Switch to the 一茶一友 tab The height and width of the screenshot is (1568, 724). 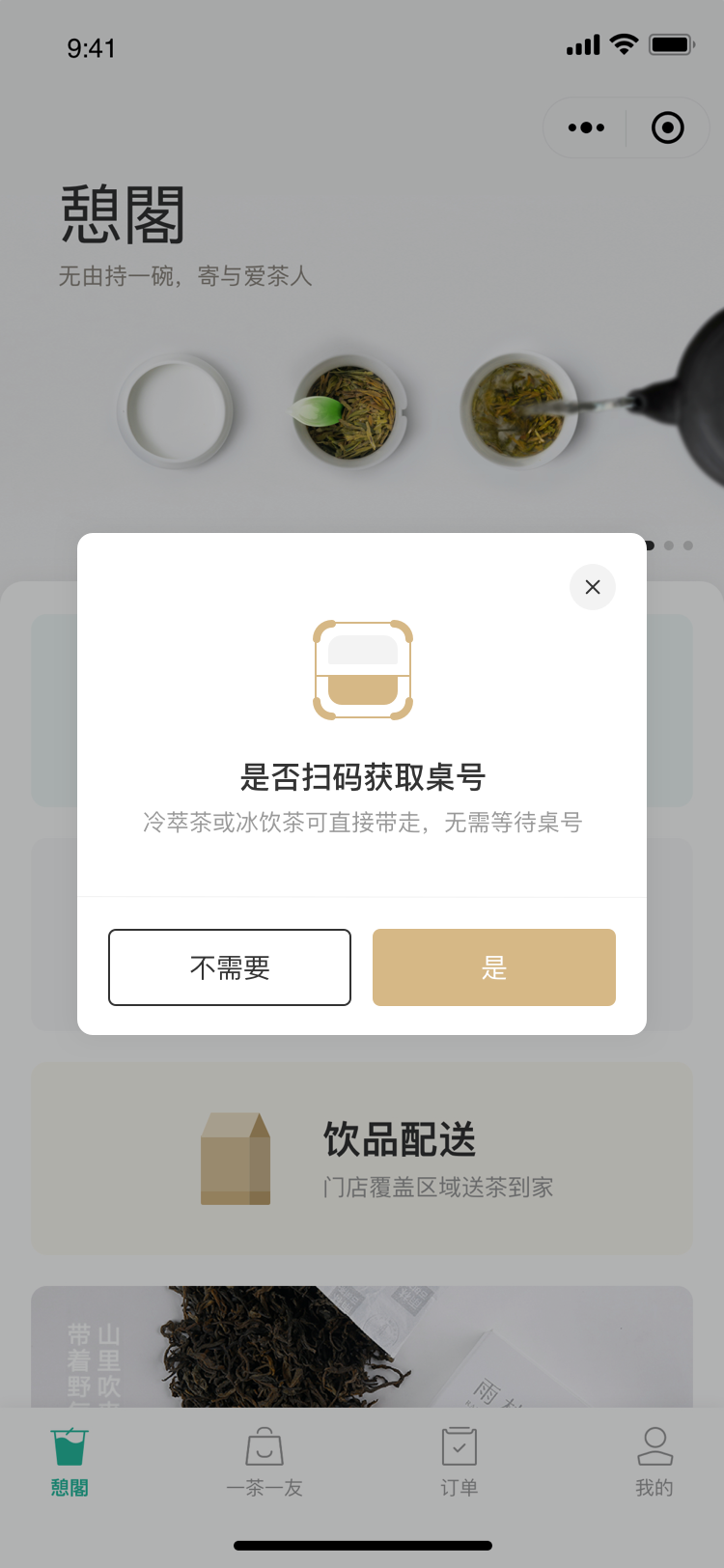pos(265,1462)
